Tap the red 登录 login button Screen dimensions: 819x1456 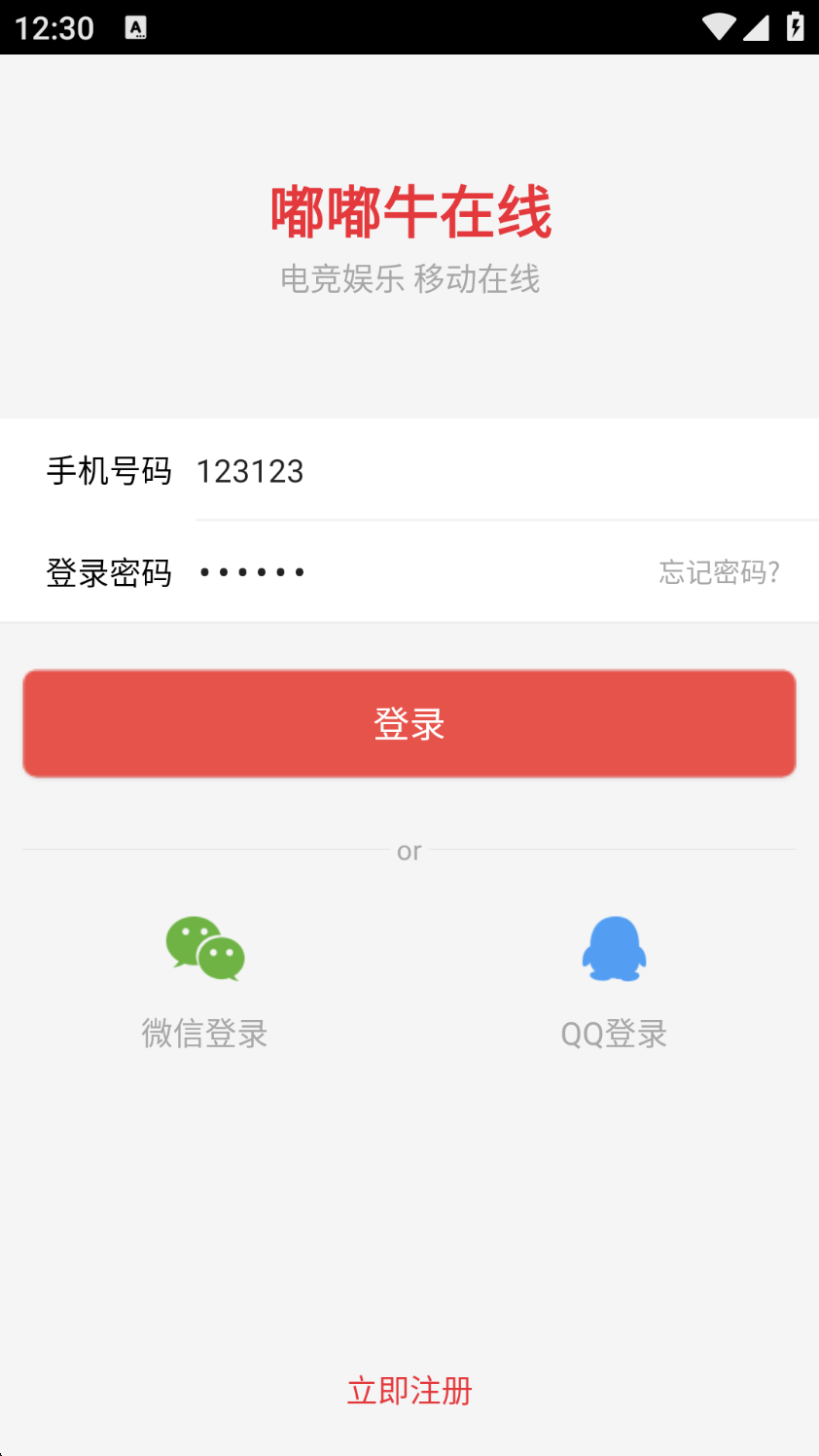click(409, 723)
